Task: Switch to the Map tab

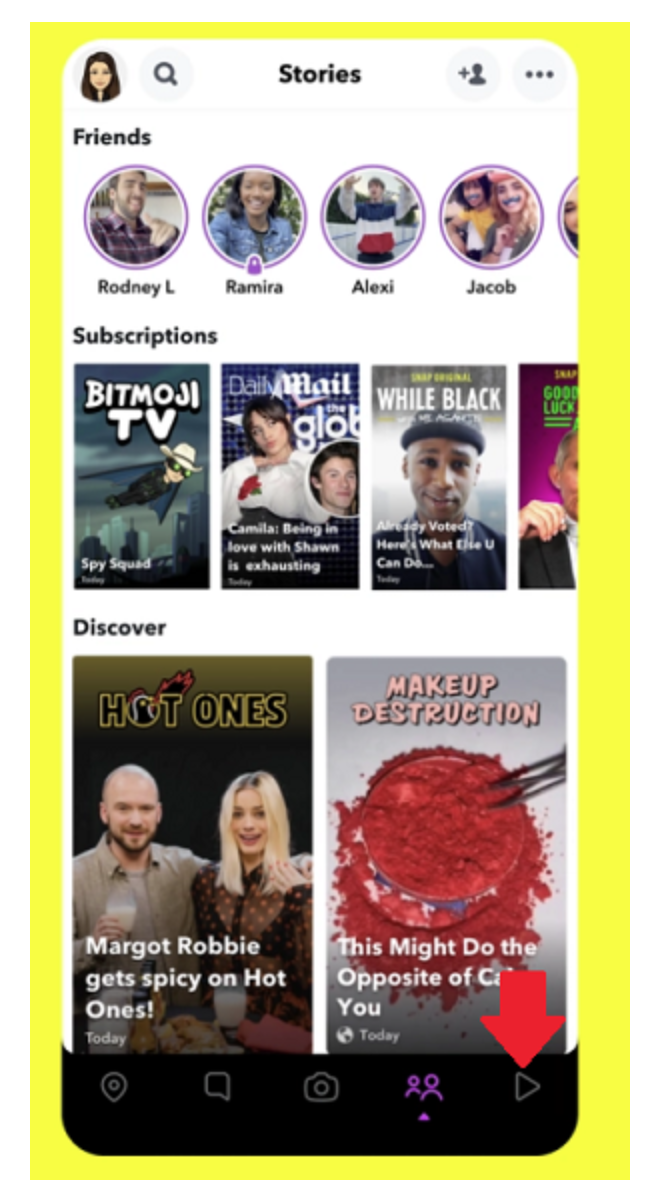Action: pyautogui.click(x=115, y=1087)
